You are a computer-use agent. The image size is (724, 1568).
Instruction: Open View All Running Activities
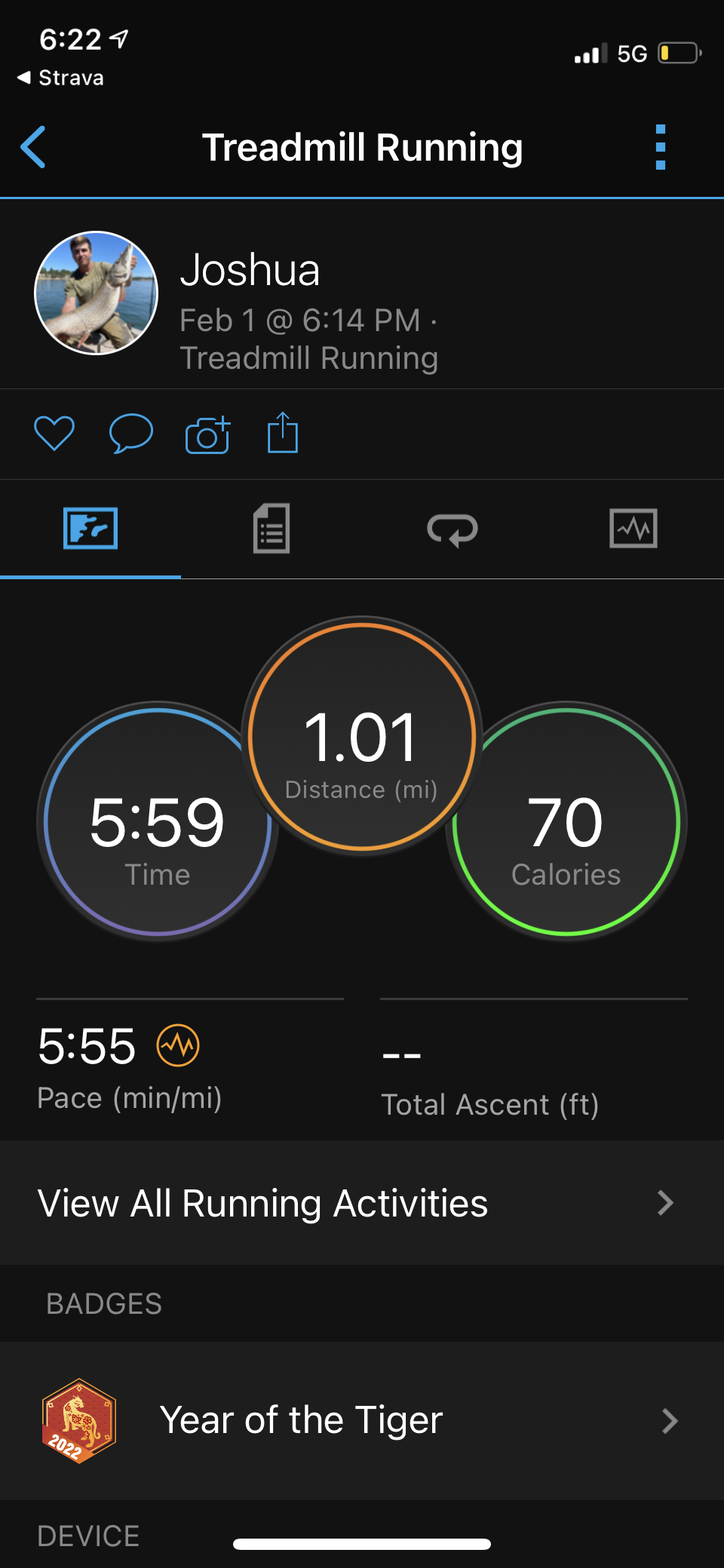point(362,1203)
